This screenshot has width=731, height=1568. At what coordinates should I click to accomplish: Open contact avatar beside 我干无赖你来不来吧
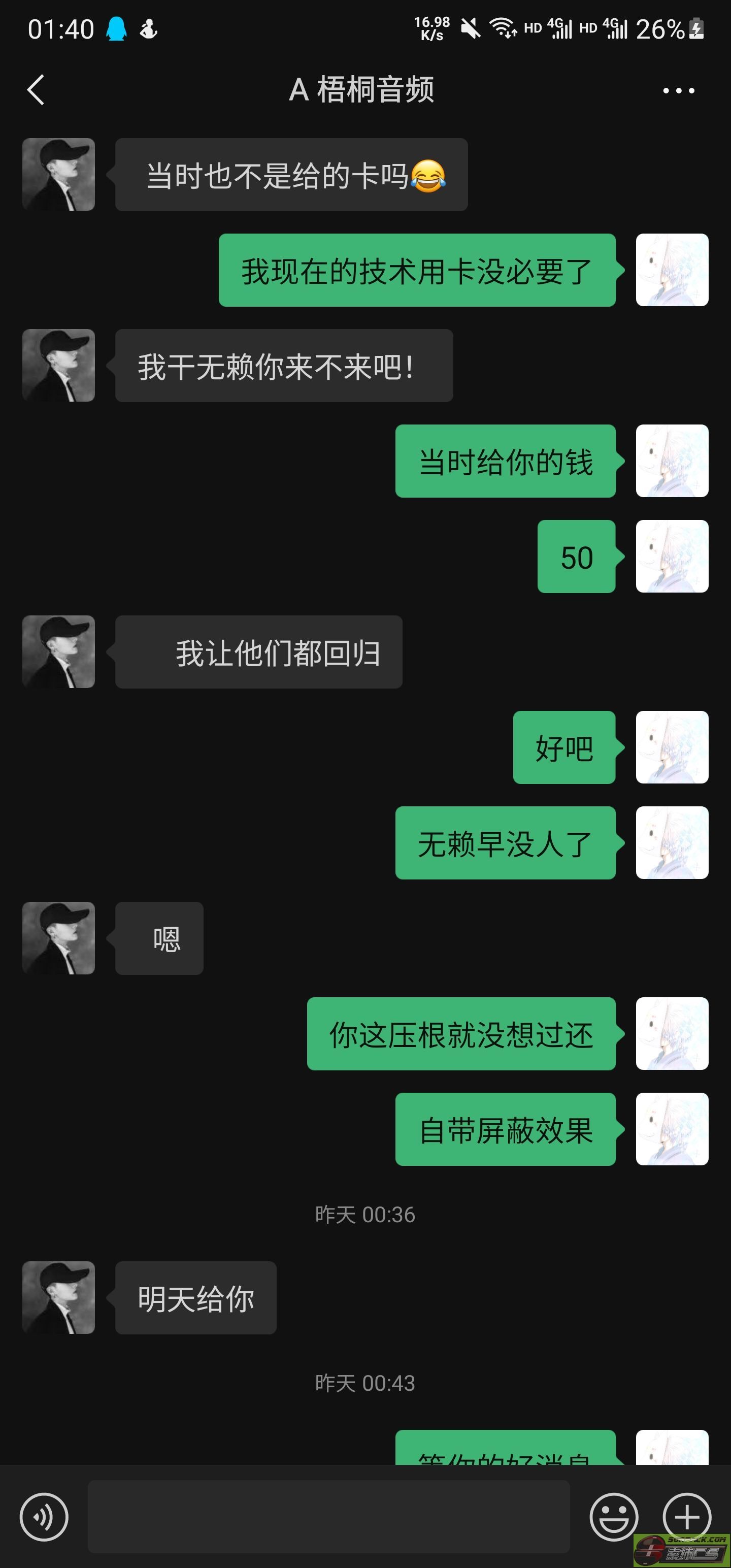pos(58,366)
